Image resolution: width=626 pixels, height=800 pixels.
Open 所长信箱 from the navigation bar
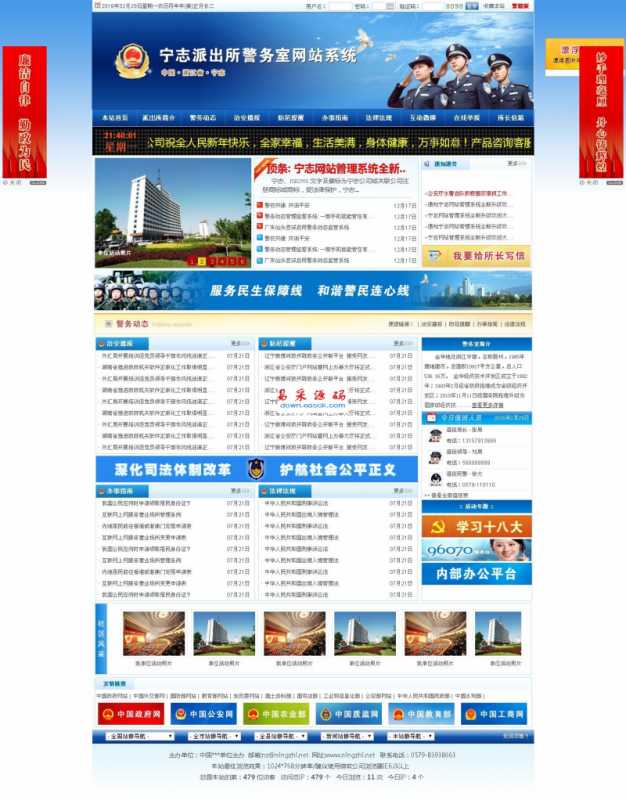pyautogui.click(x=511, y=118)
